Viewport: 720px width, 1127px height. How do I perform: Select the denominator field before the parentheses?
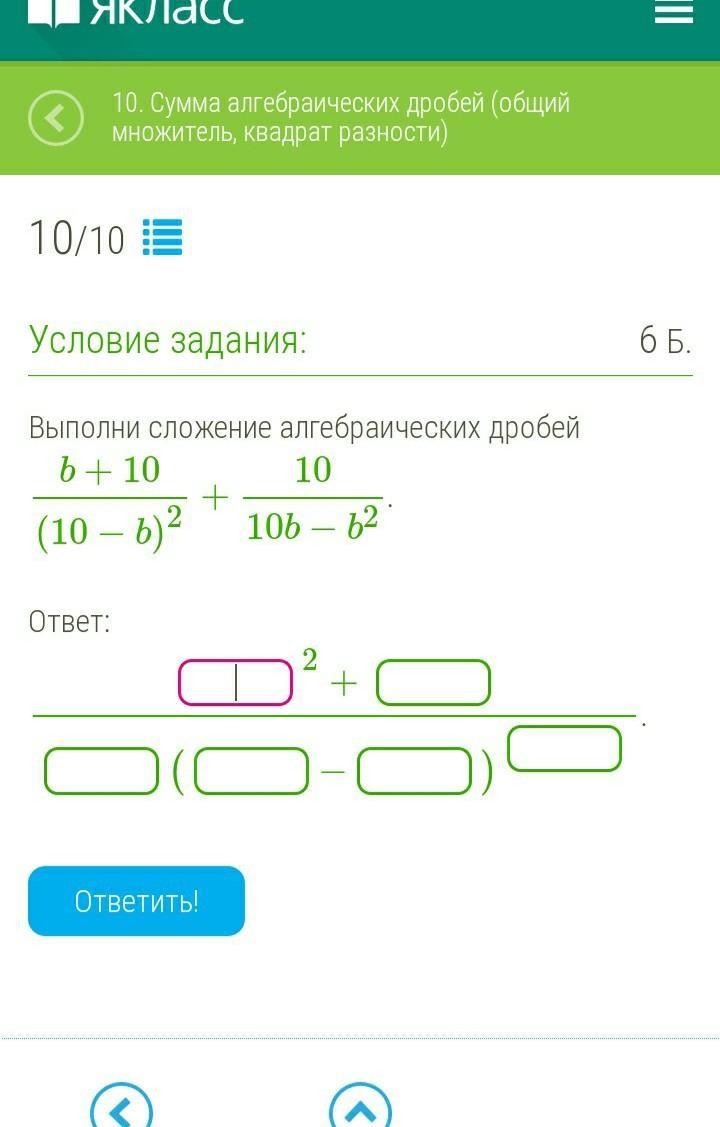(x=101, y=771)
